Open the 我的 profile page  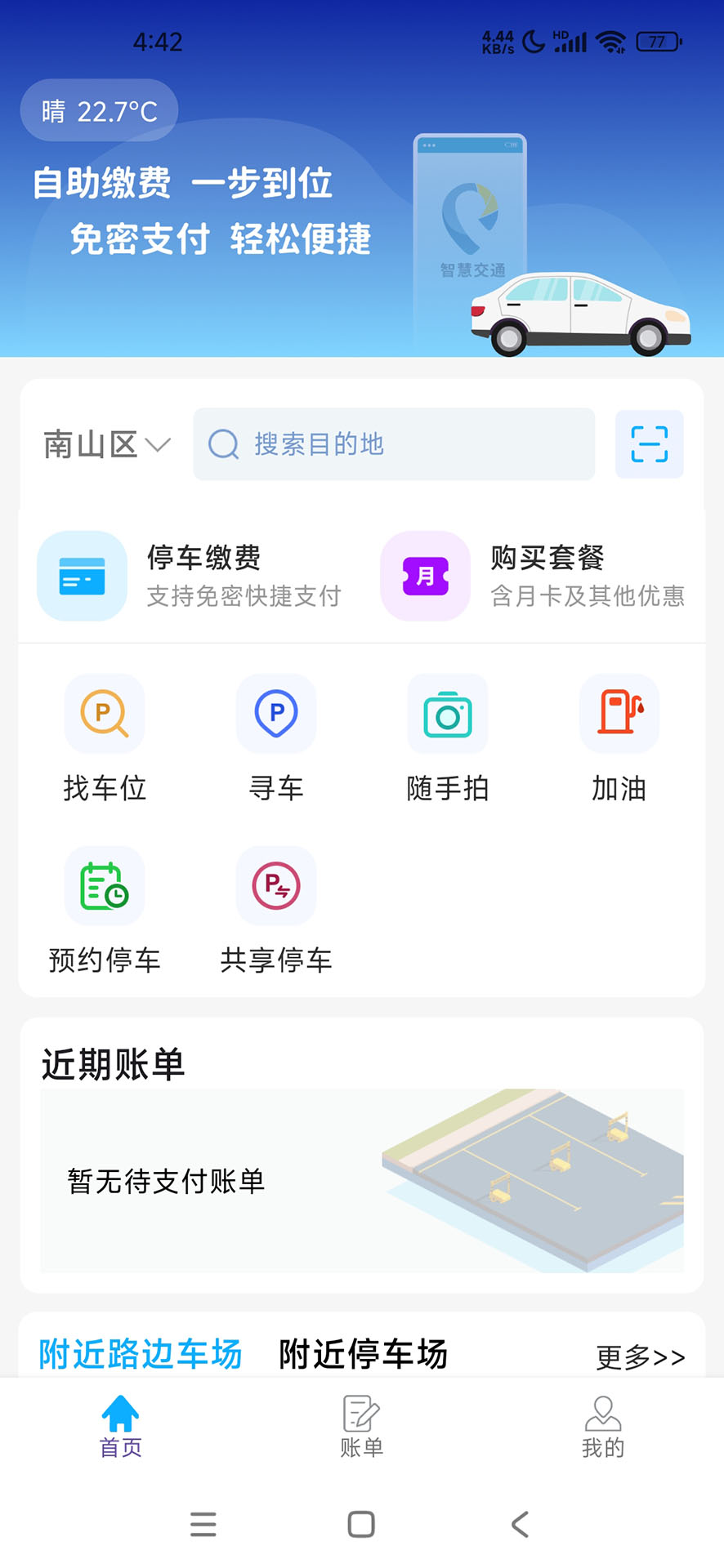click(x=604, y=1425)
